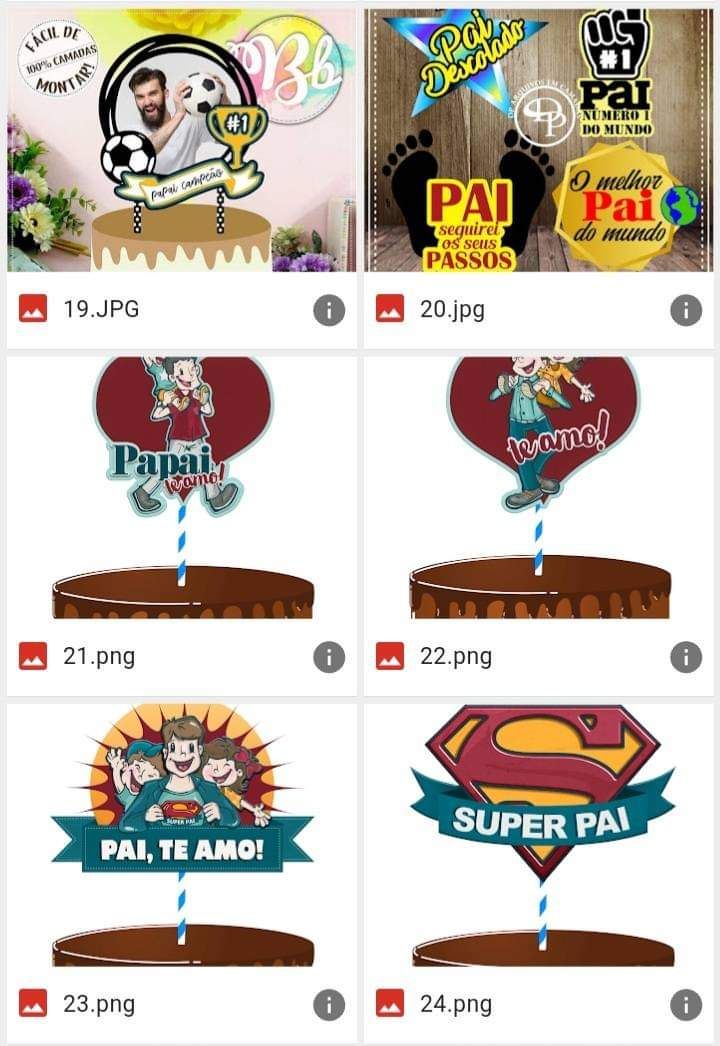View info for 23.png
720x1046 pixels.
[329, 1004]
